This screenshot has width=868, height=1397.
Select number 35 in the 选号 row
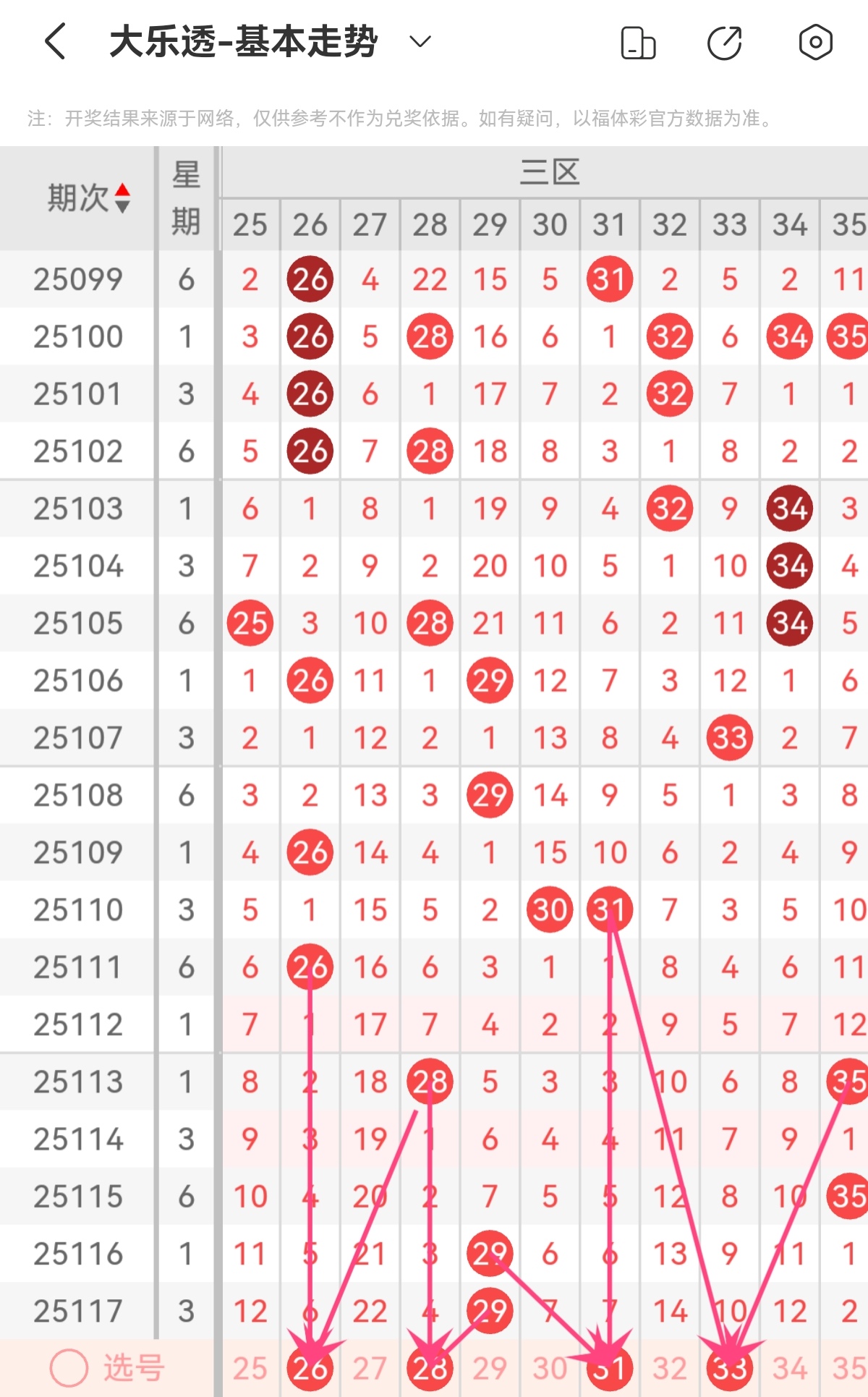(x=848, y=1368)
